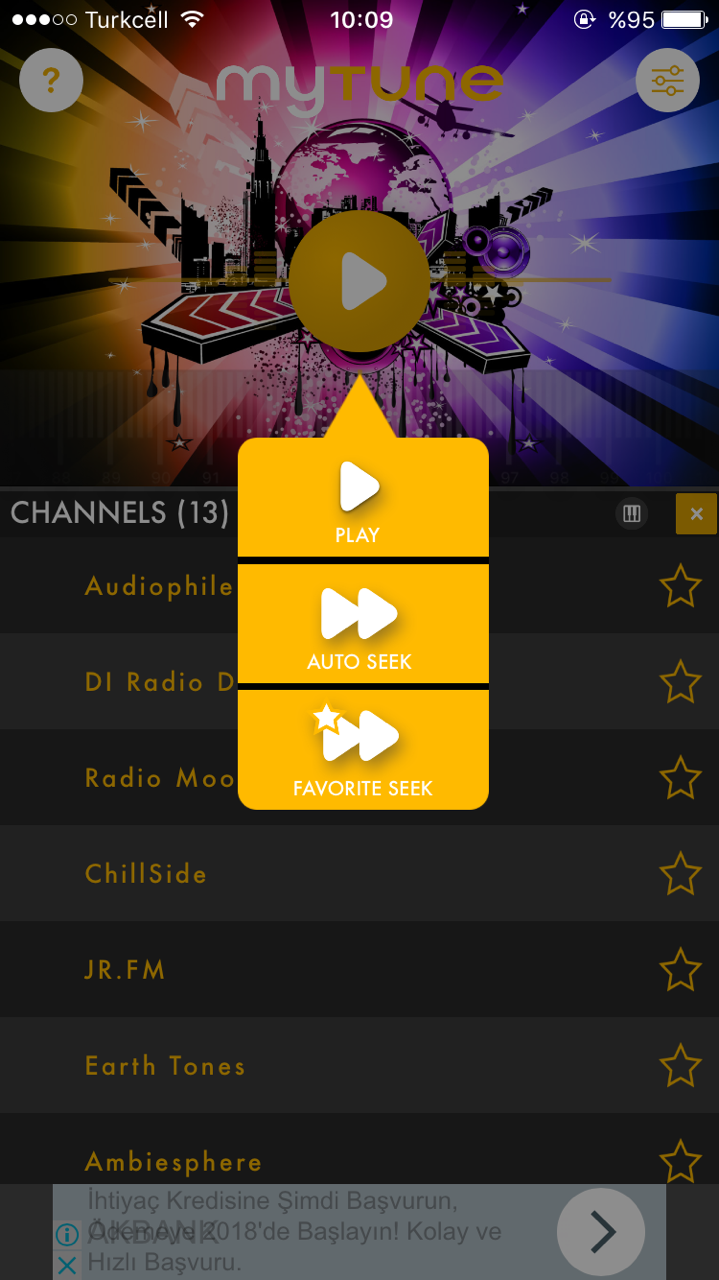Favorite the ChillSide channel
719x1280 pixels.
(x=680, y=874)
